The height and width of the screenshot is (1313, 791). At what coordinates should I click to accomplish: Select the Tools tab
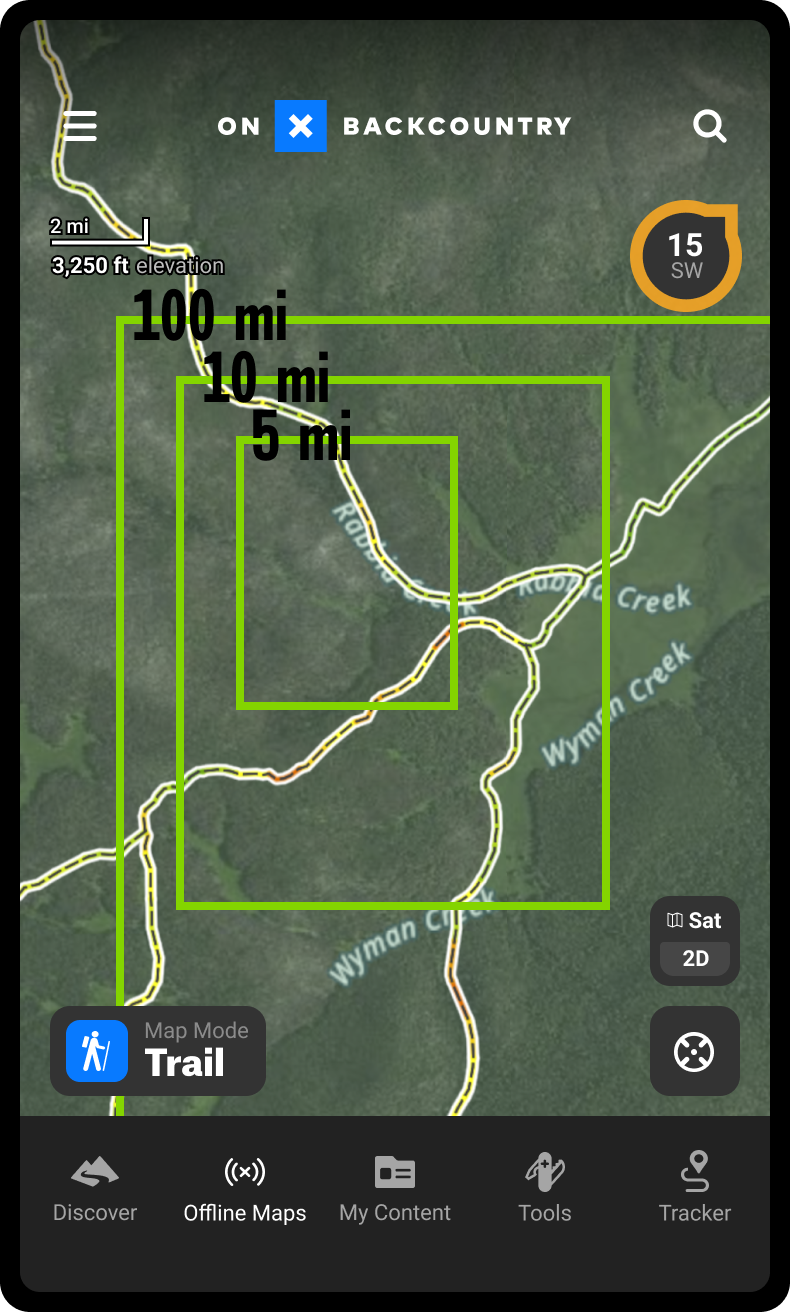pos(545,1189)
